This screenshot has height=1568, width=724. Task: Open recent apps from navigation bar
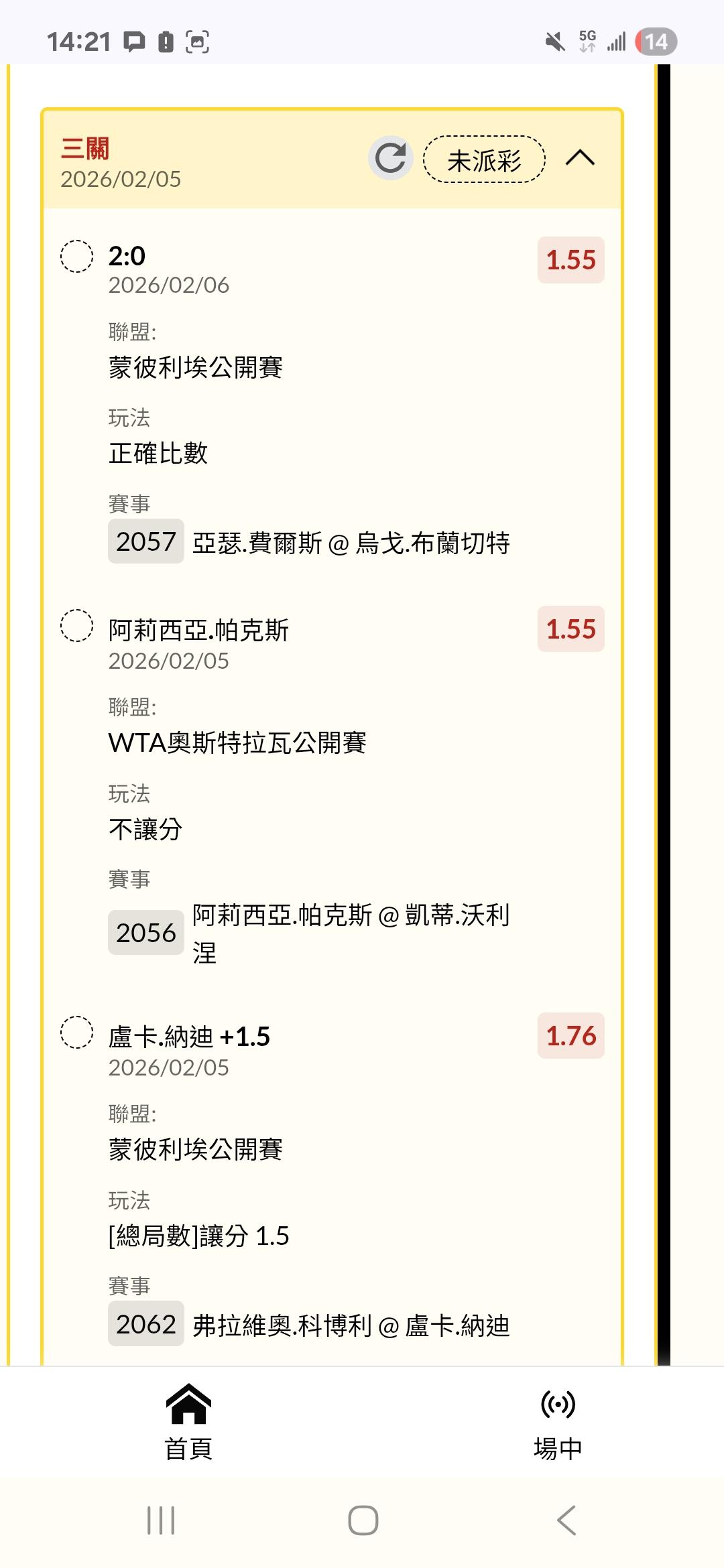[161, 1520]
